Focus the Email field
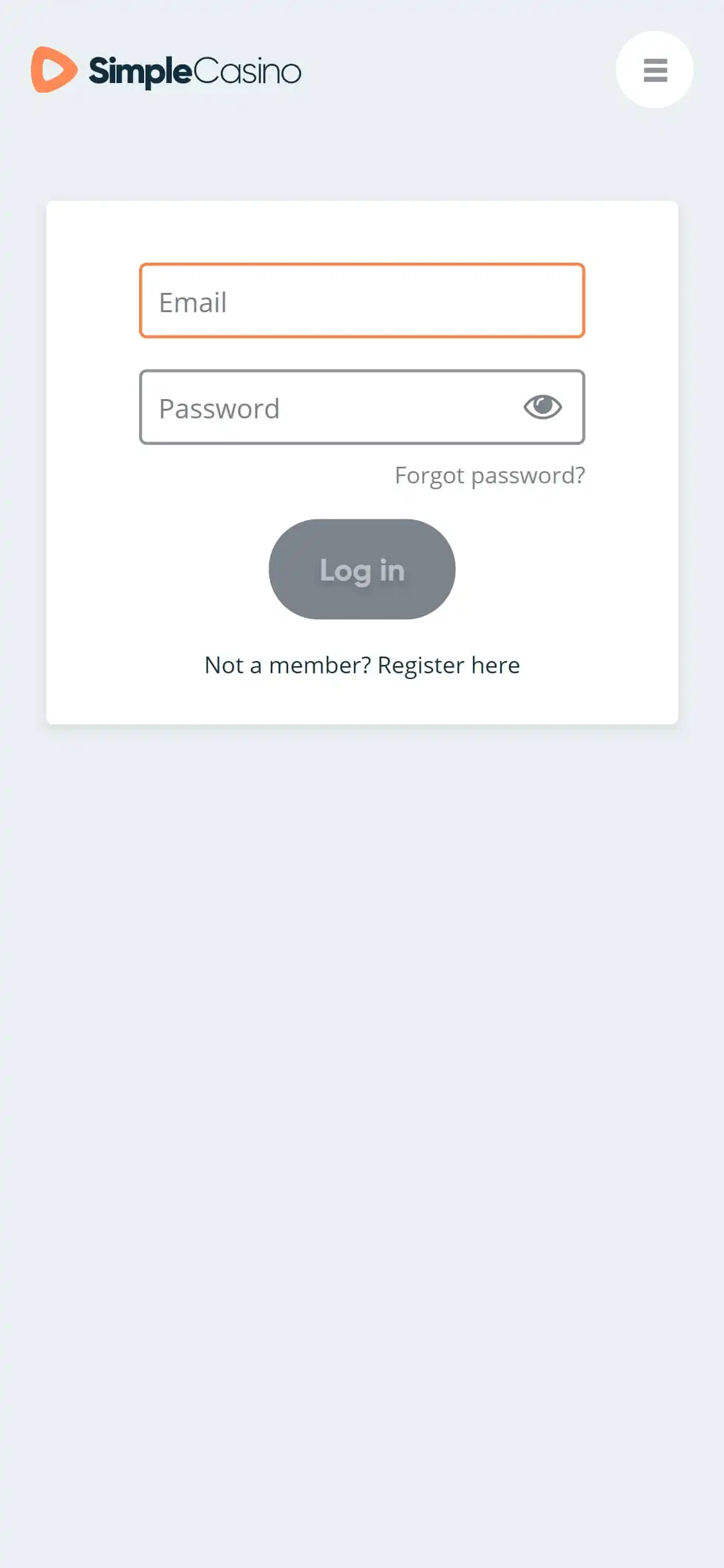This screenshot has height=1568, width=724. pos(362,301)
